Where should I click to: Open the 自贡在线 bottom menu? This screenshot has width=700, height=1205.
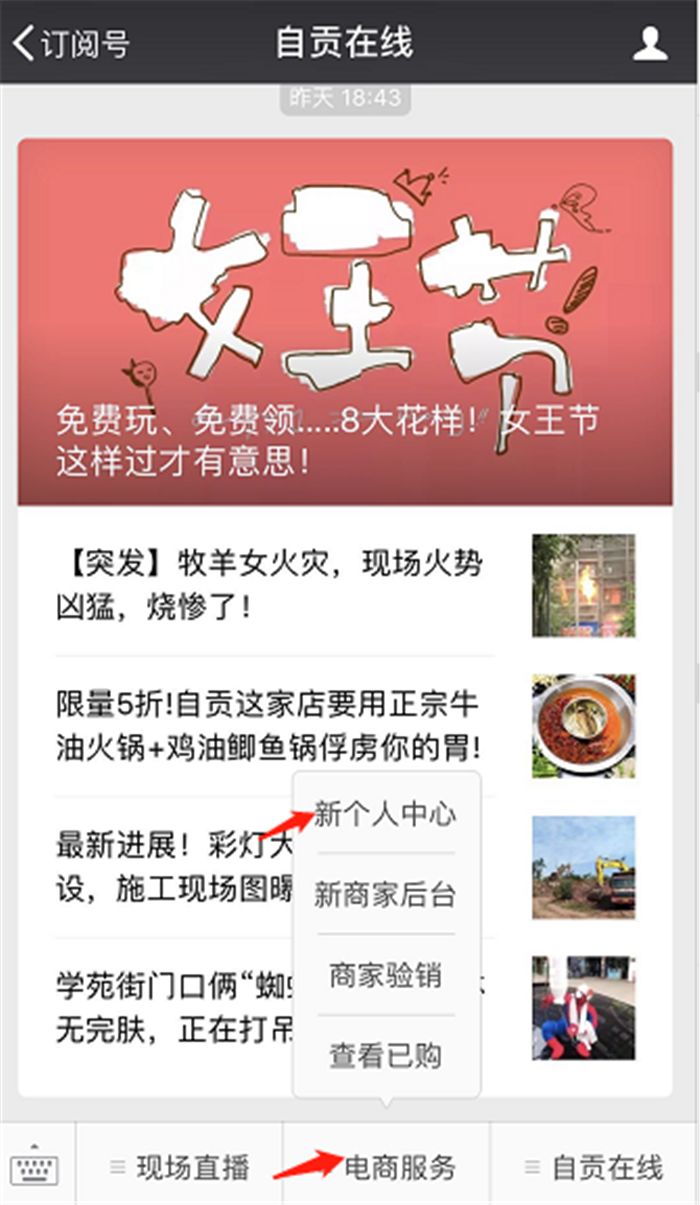click(594, 1166)
